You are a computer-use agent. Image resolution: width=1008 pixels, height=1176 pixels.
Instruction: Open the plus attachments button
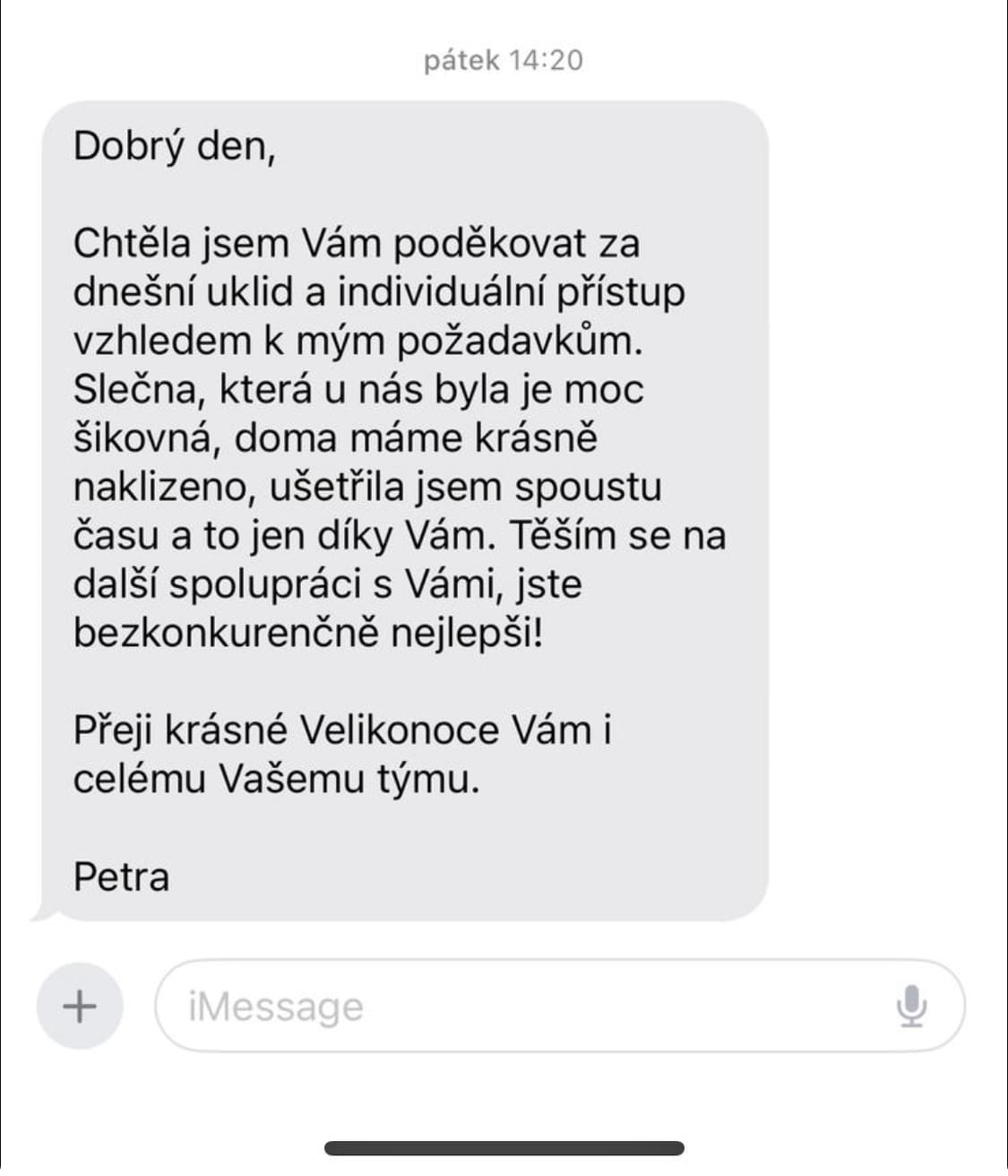tap(79, 1006)
